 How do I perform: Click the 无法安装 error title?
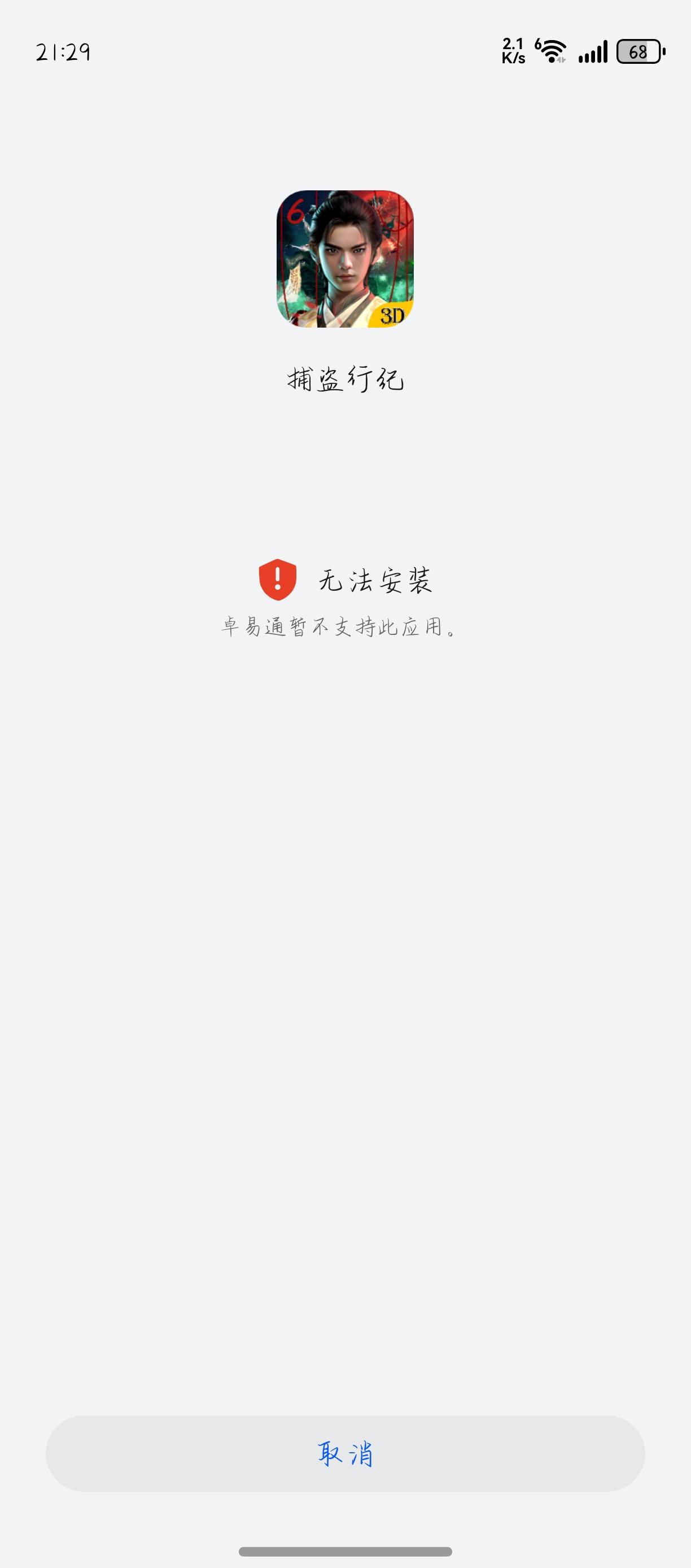click(377, 580)
